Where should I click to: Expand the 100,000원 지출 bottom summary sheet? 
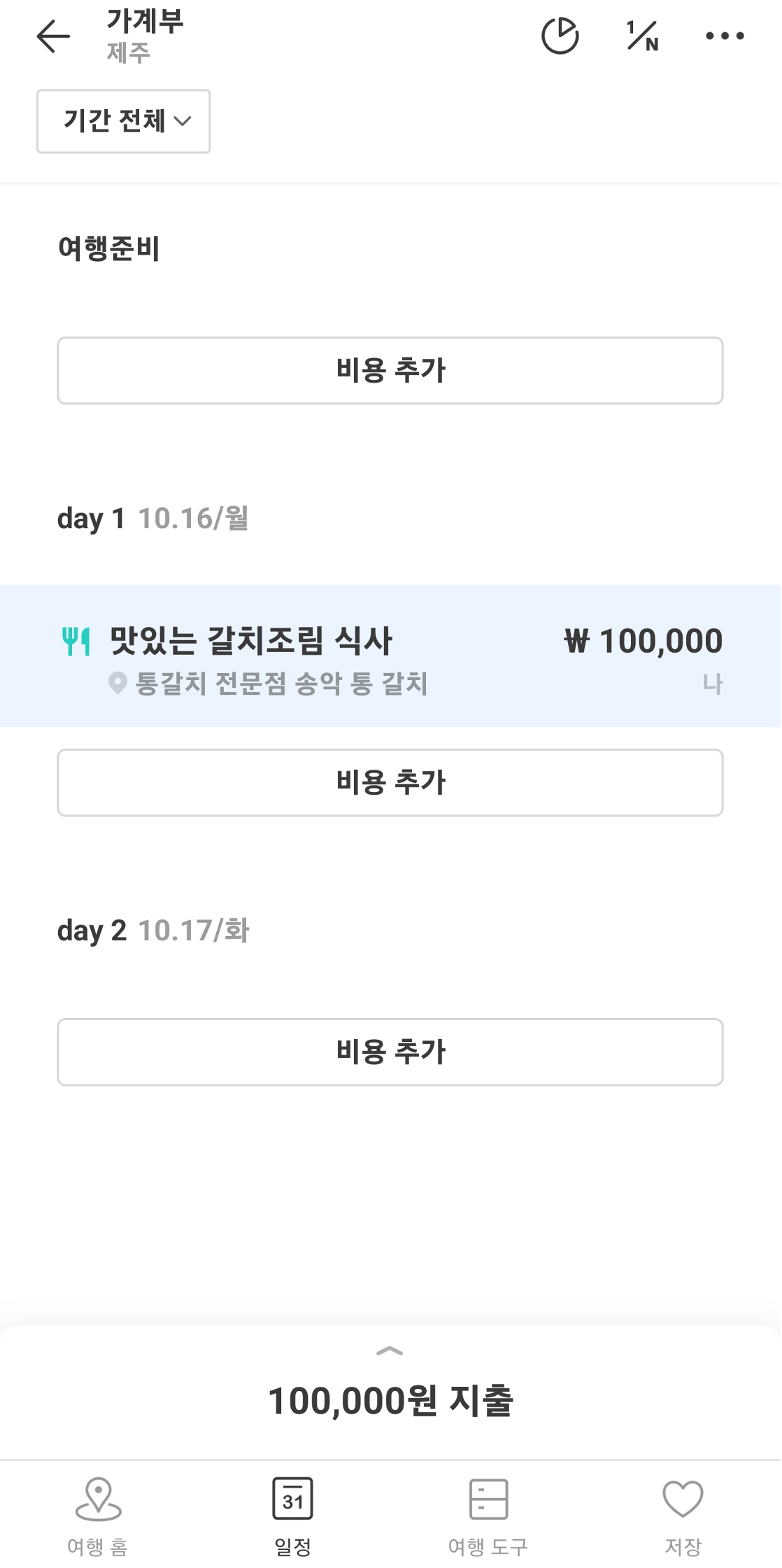tap(390, 1350)
